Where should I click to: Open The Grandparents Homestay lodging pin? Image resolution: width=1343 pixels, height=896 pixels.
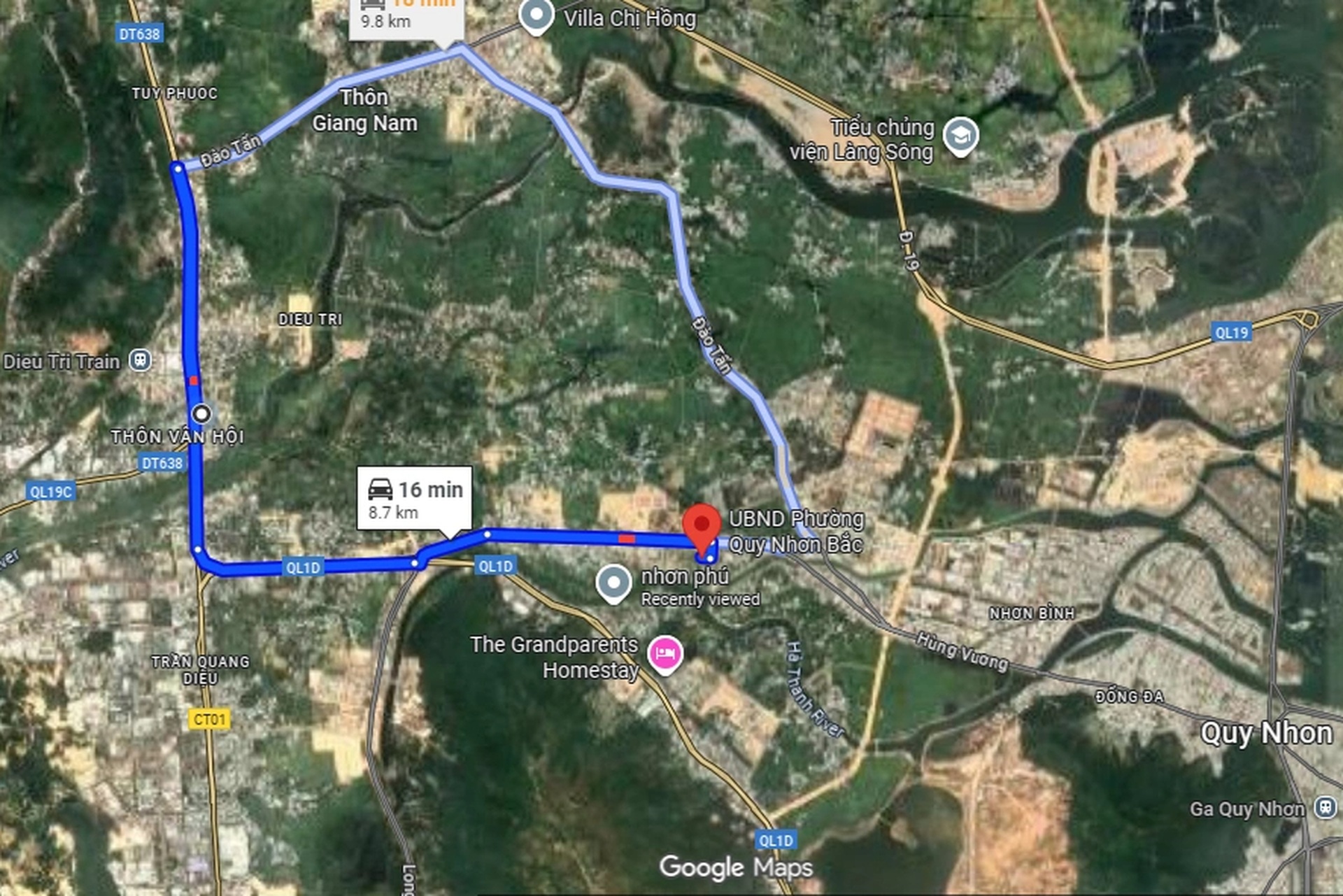(x=665, y=655)
